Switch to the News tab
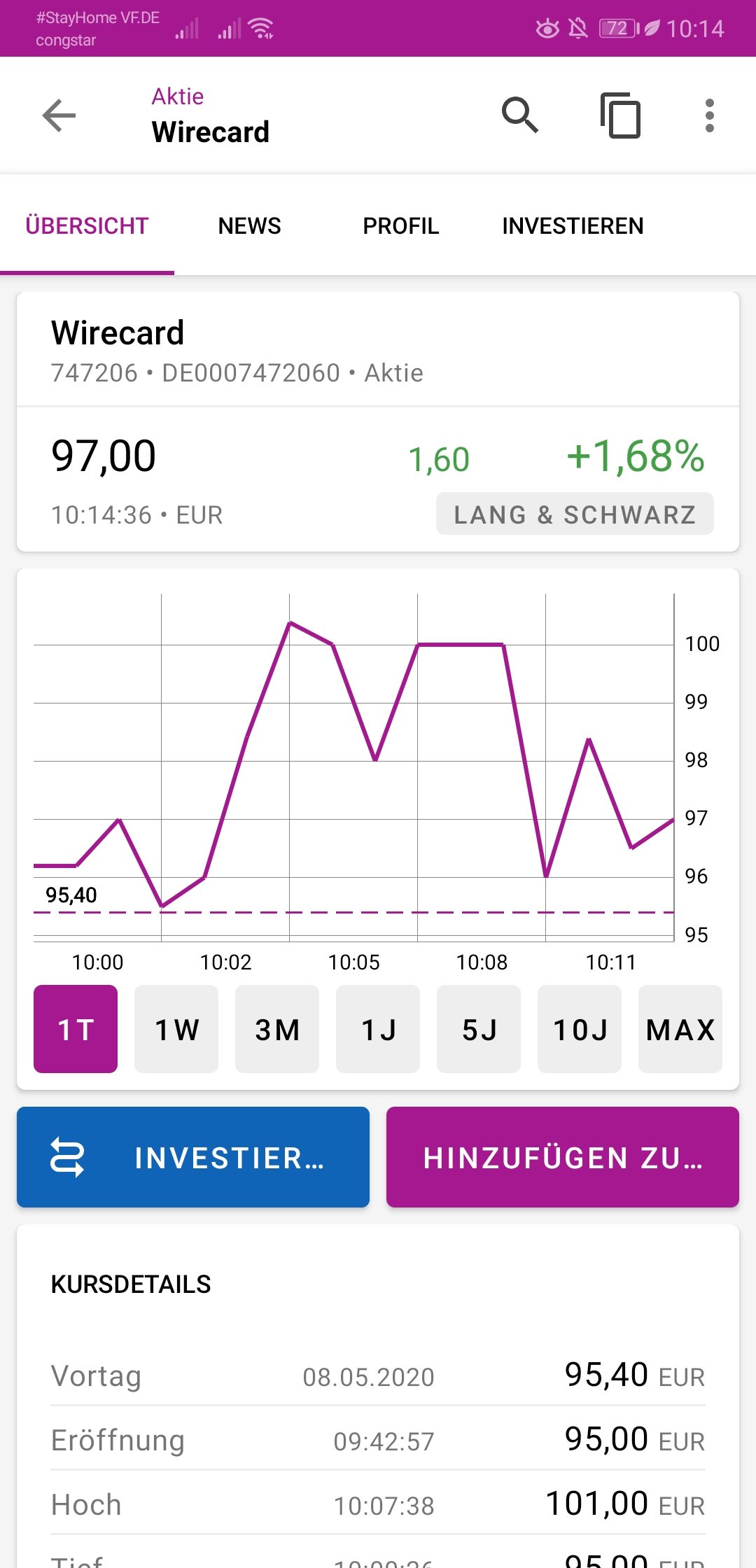This screenshot has height=1568, width=756. (249, 226)
